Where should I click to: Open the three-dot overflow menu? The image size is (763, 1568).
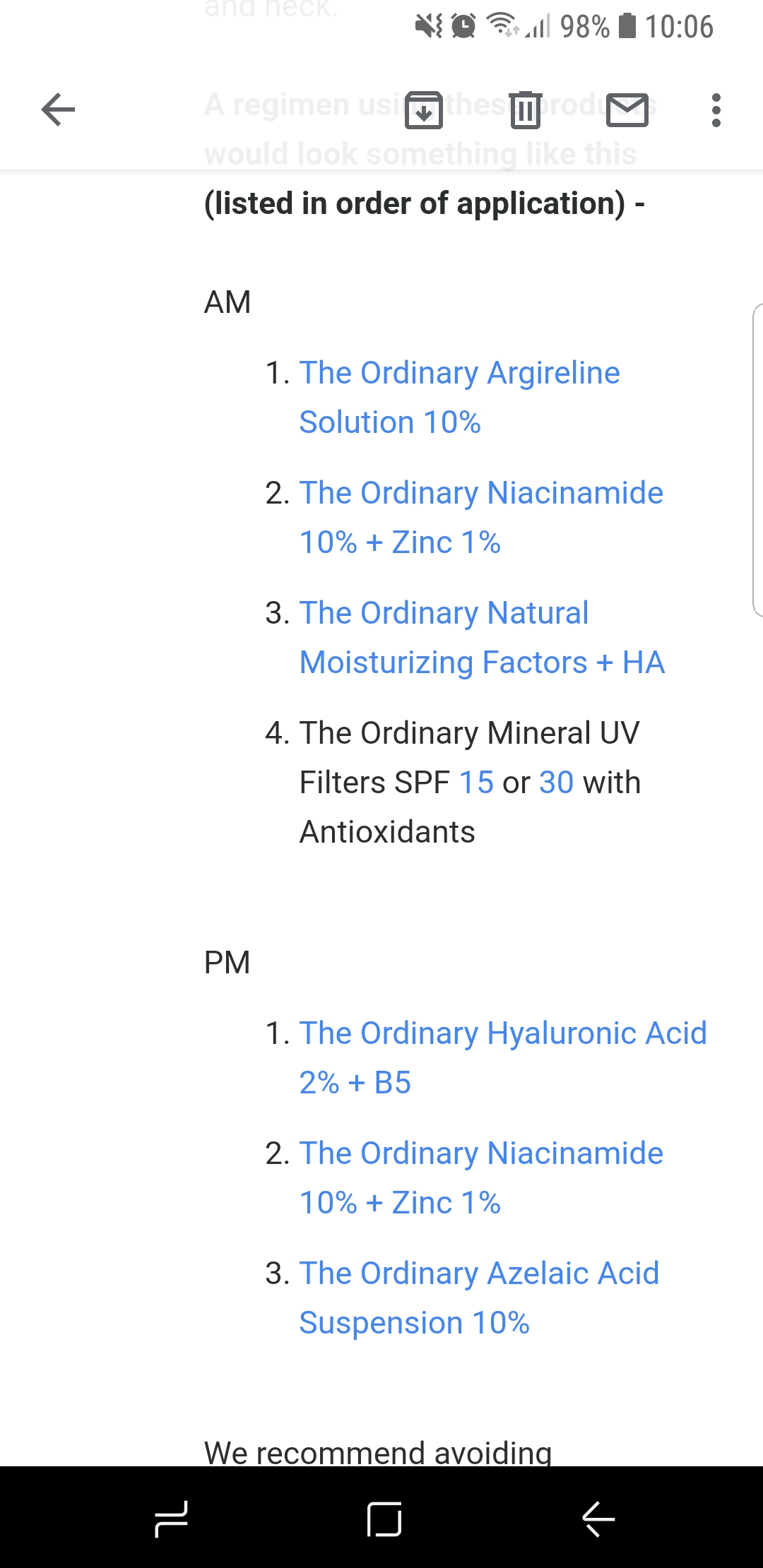pos(716,110)
